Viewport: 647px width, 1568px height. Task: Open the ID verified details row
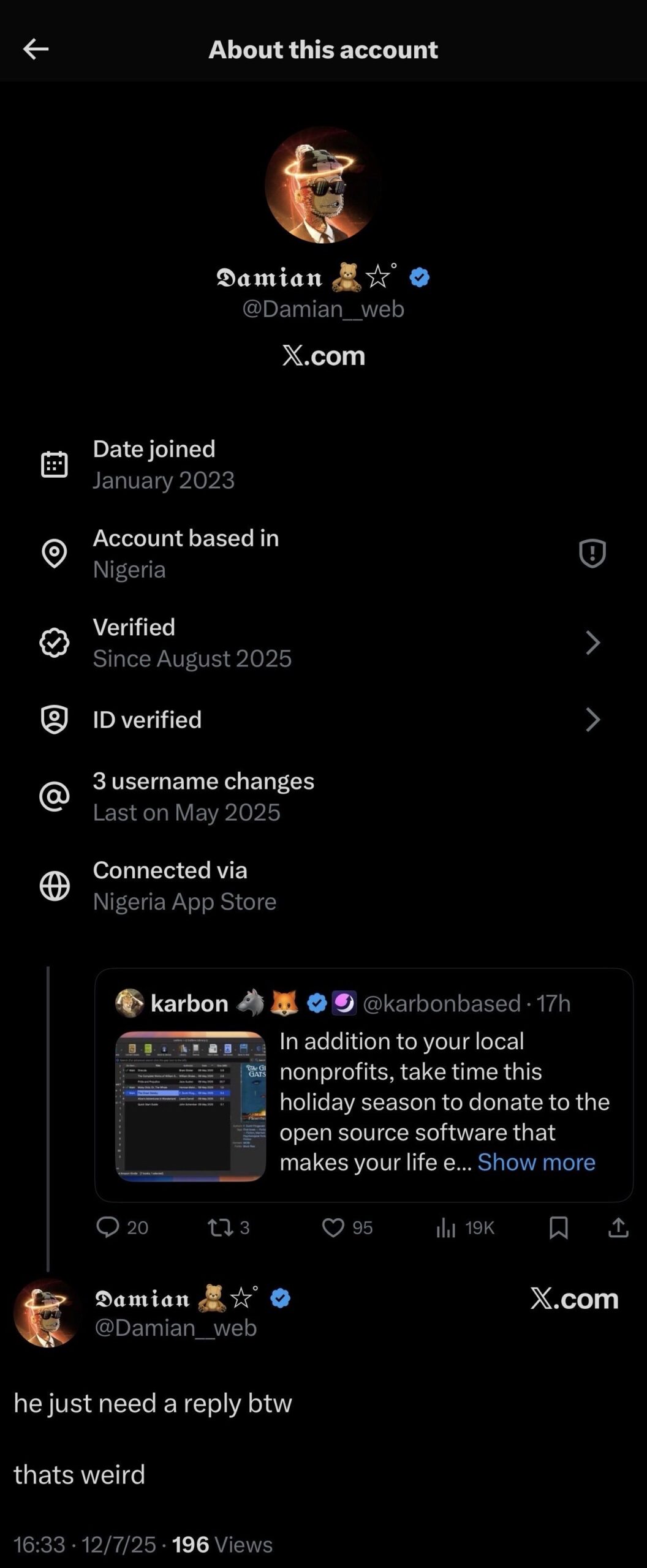click(x=323, y=720)
